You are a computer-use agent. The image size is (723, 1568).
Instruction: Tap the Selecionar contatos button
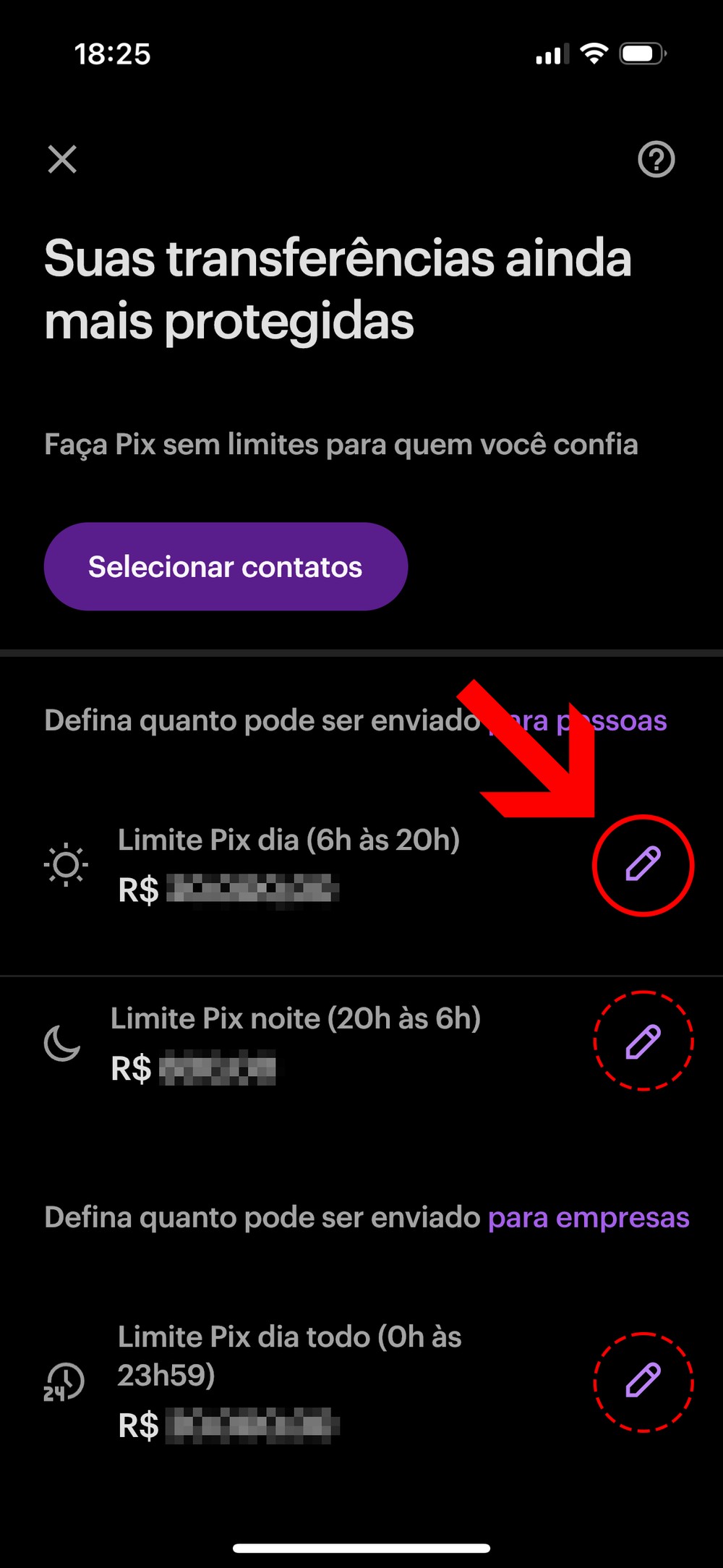click(226, 566)
